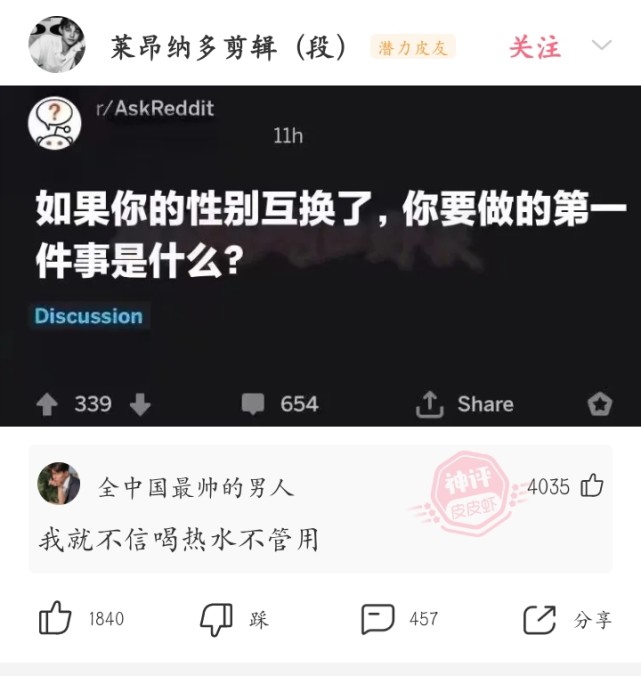The image size is (641, 676).
Task: Open the AskReddit screenshot image
Action: 320,256
